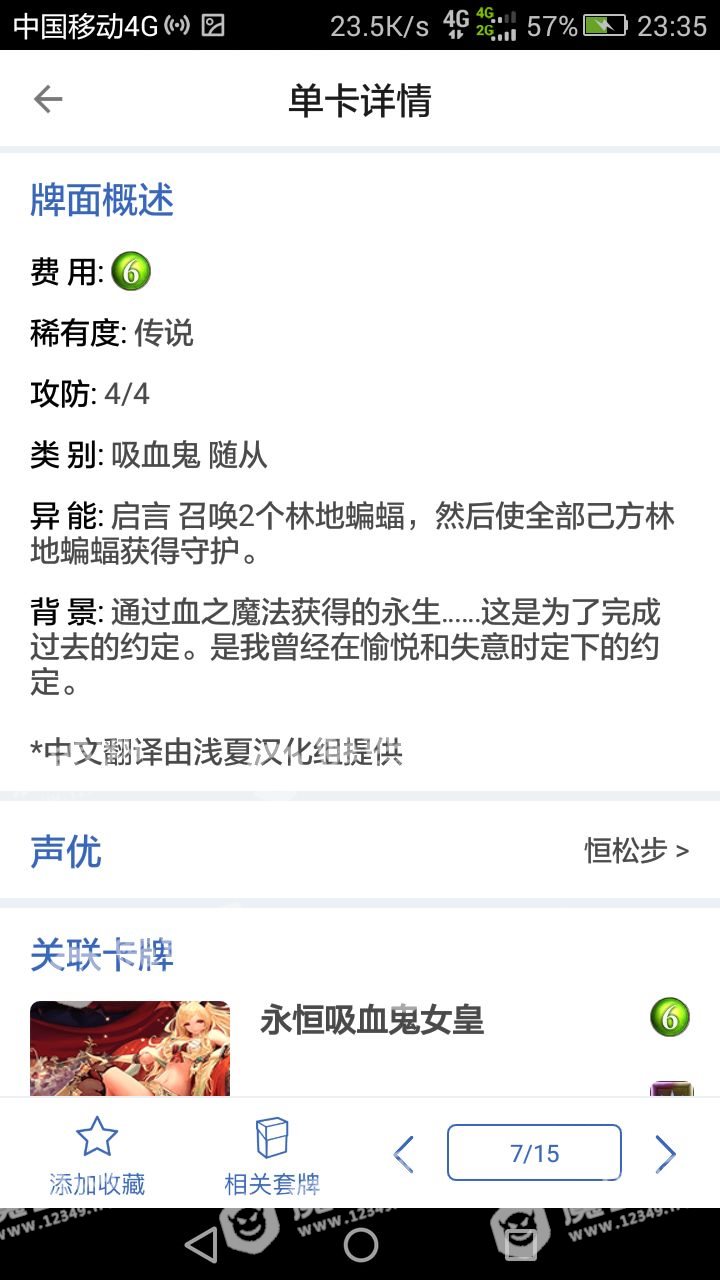The width and height of the screenshot is (720, 1280).
Task: Open voice actor 恒松步 details
Action: [636, 851]
